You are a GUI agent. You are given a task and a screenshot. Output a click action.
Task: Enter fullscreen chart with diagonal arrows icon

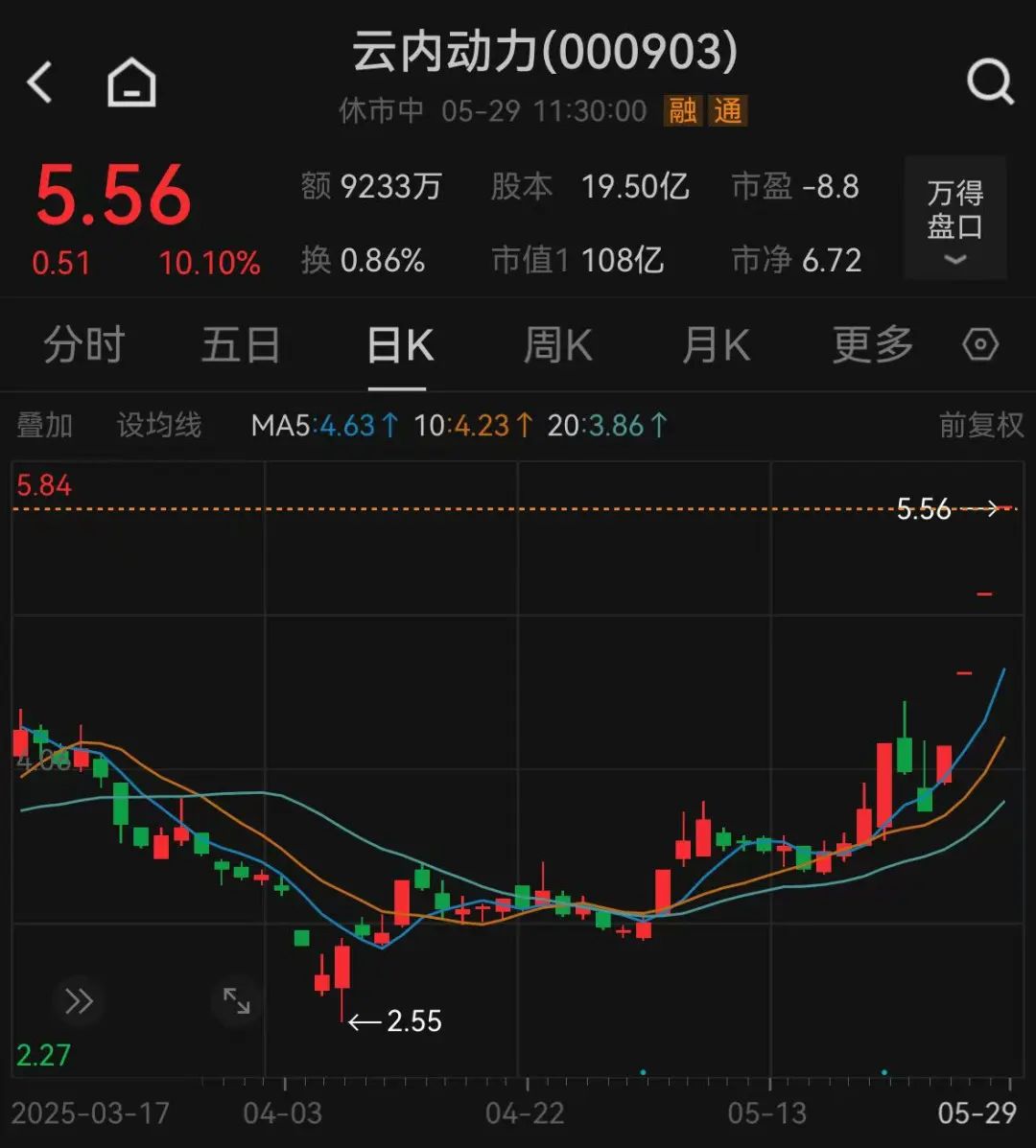237,1001
